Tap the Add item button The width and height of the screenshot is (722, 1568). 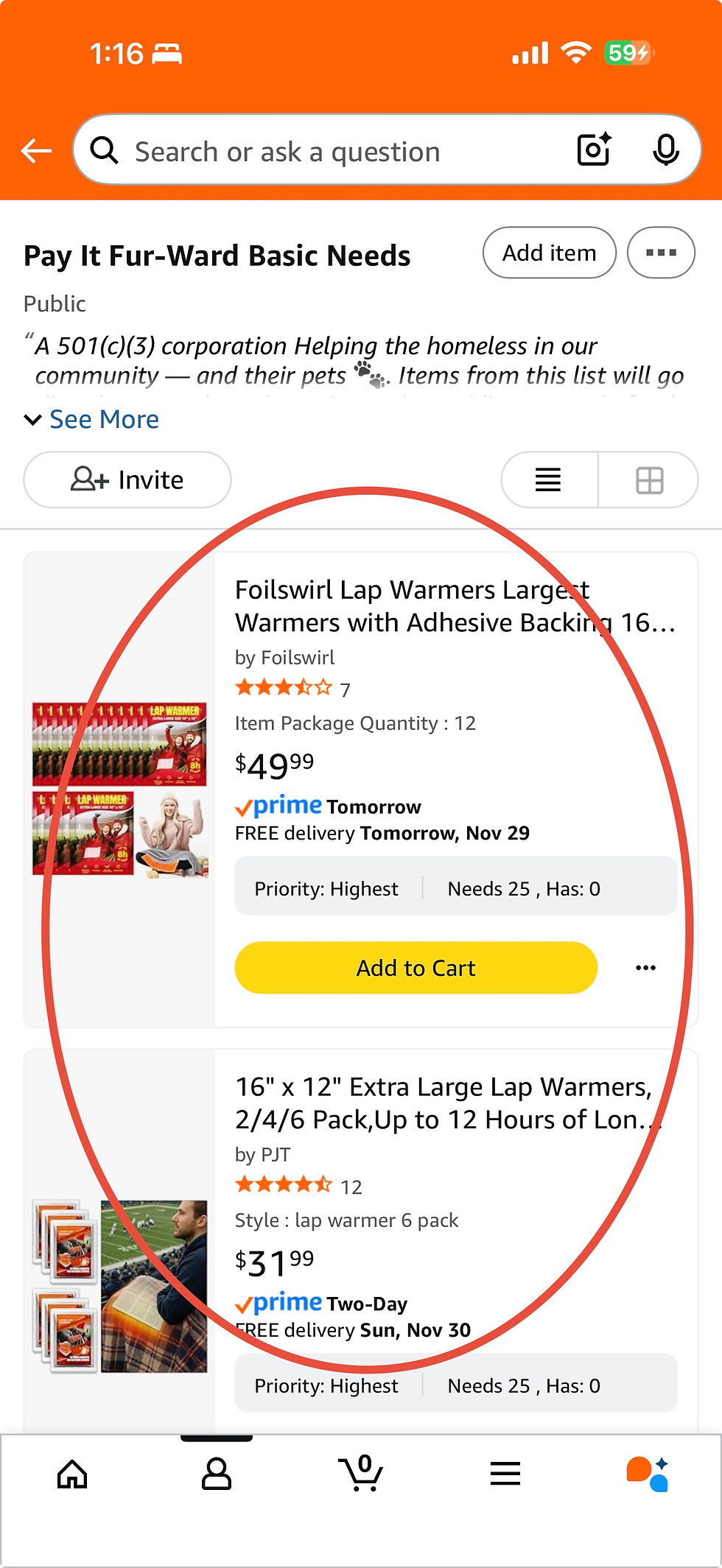click(549, 253)
